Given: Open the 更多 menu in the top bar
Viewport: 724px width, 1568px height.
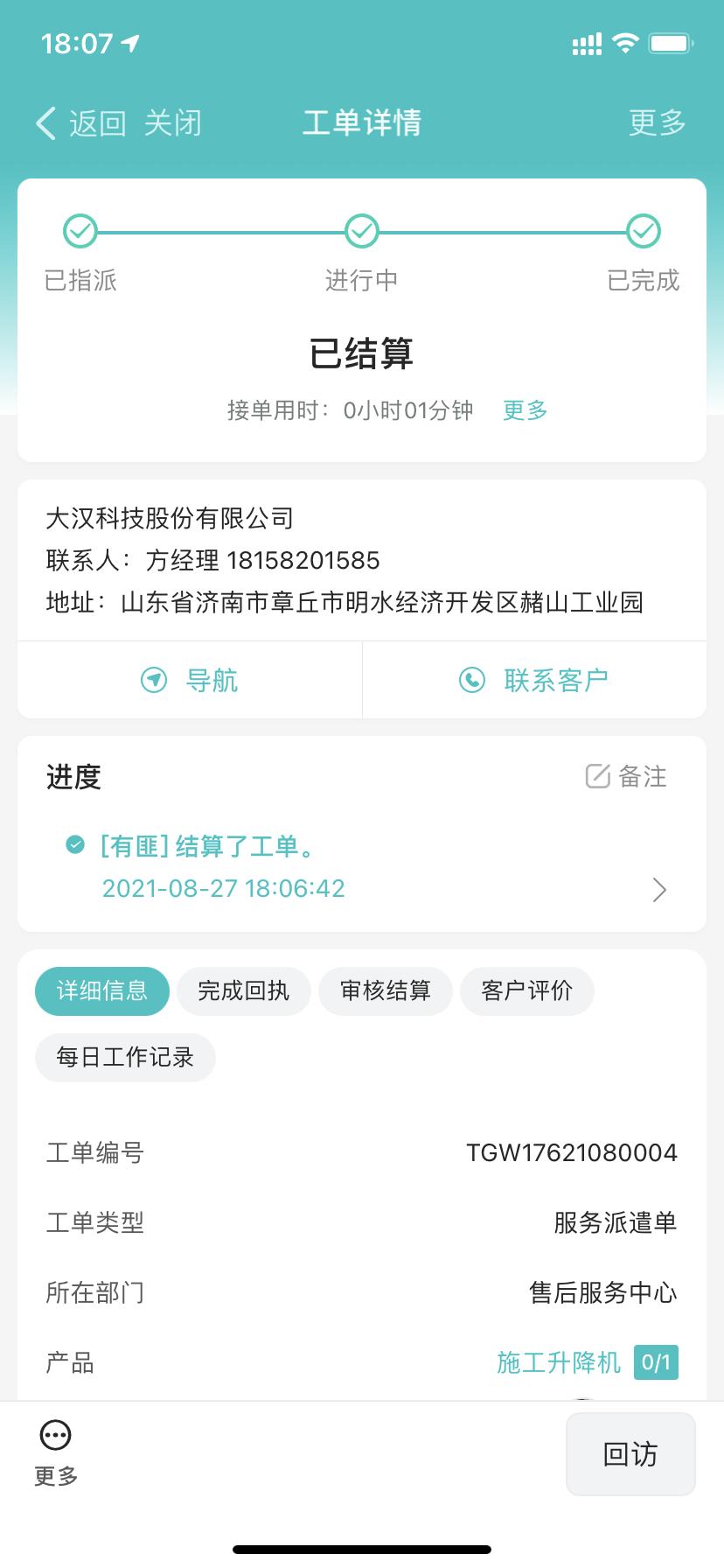Looking at the screenshot, I should coord(657,122).
